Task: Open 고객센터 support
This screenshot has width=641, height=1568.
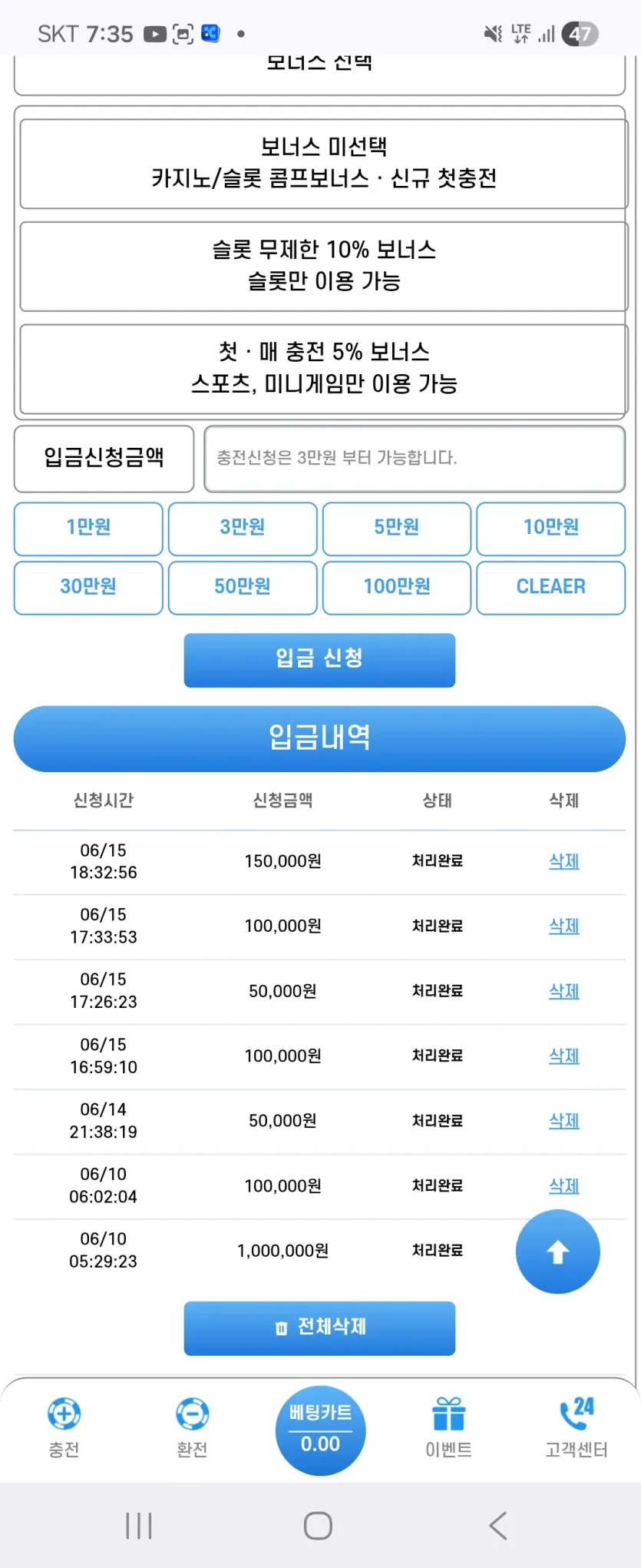Action: [x=577, y=1428]
